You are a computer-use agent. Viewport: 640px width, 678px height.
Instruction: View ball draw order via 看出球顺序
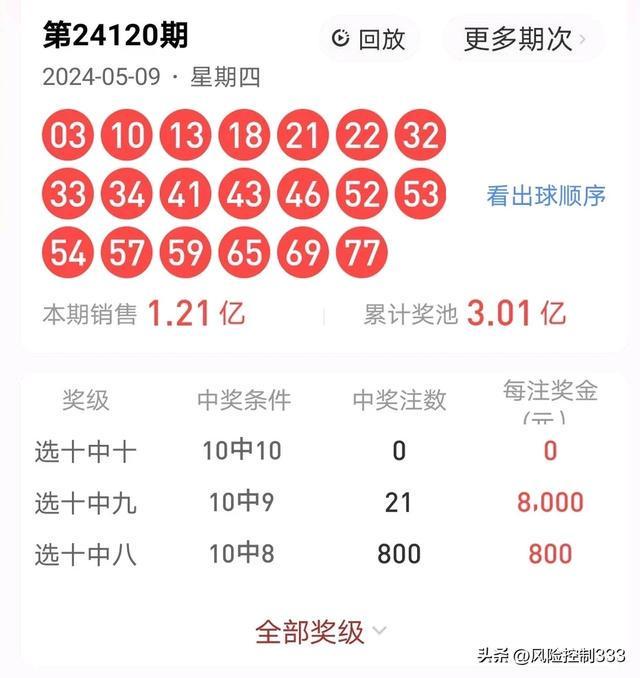coord(546,195)
